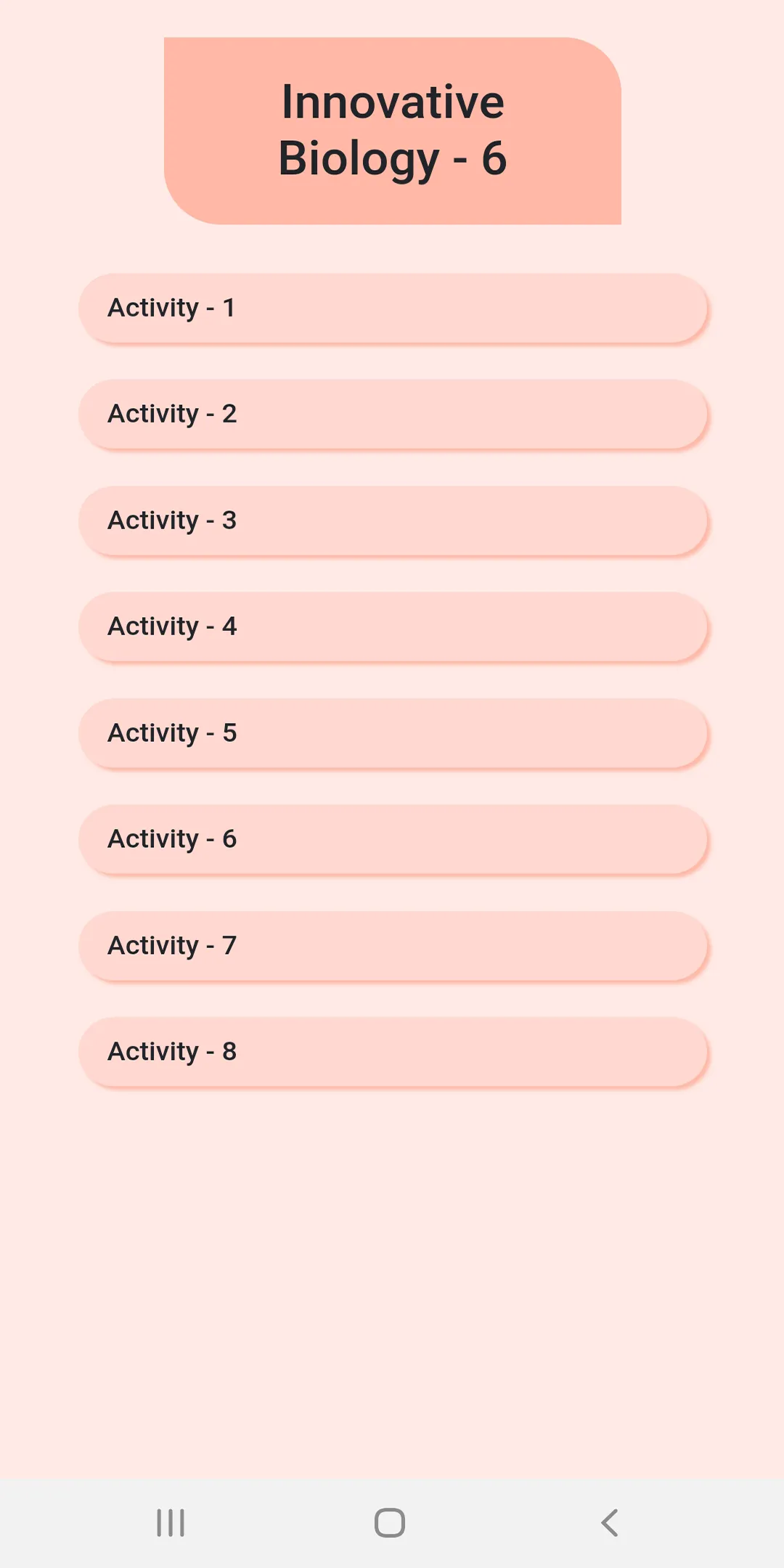Go to Activity - 4

(x=392, y=626)
